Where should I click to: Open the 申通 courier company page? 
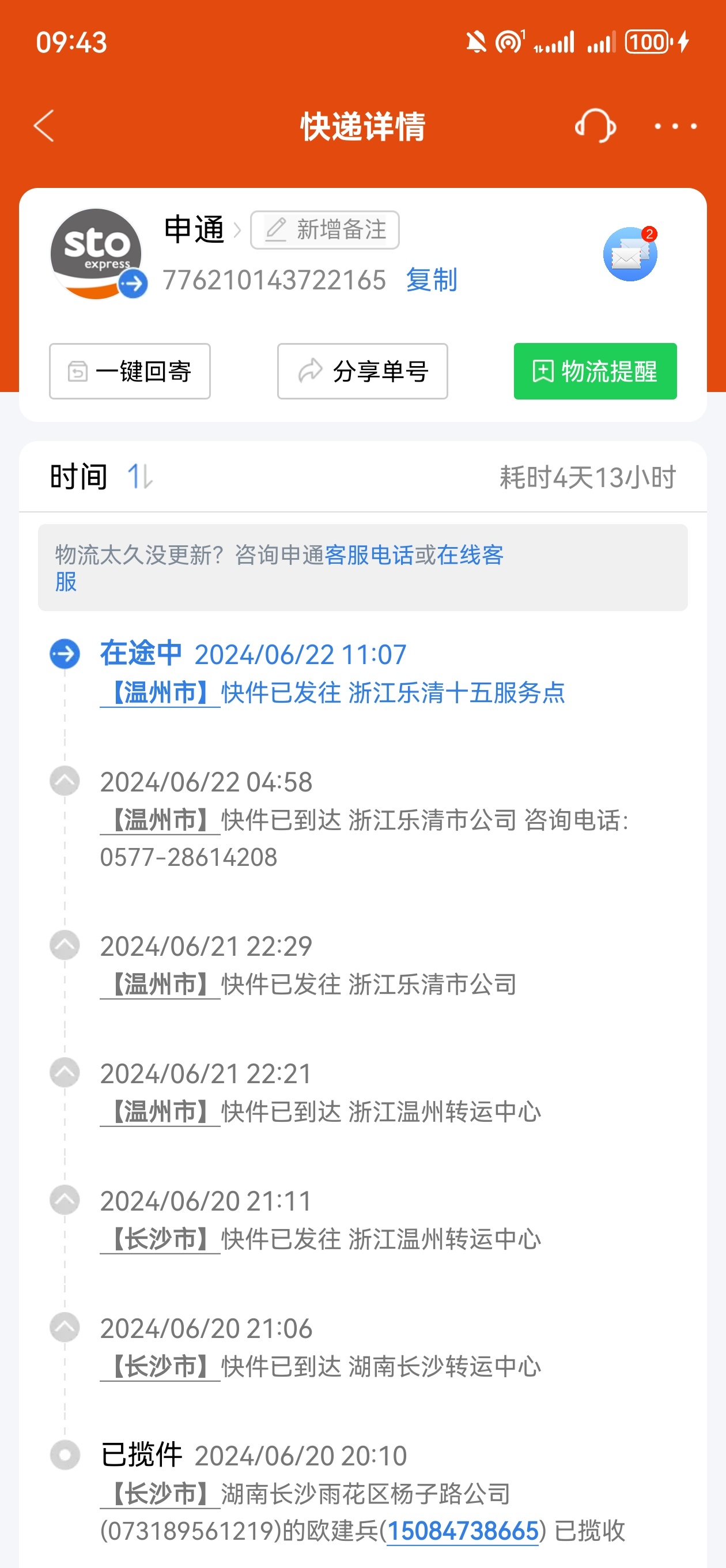point(202,230)
